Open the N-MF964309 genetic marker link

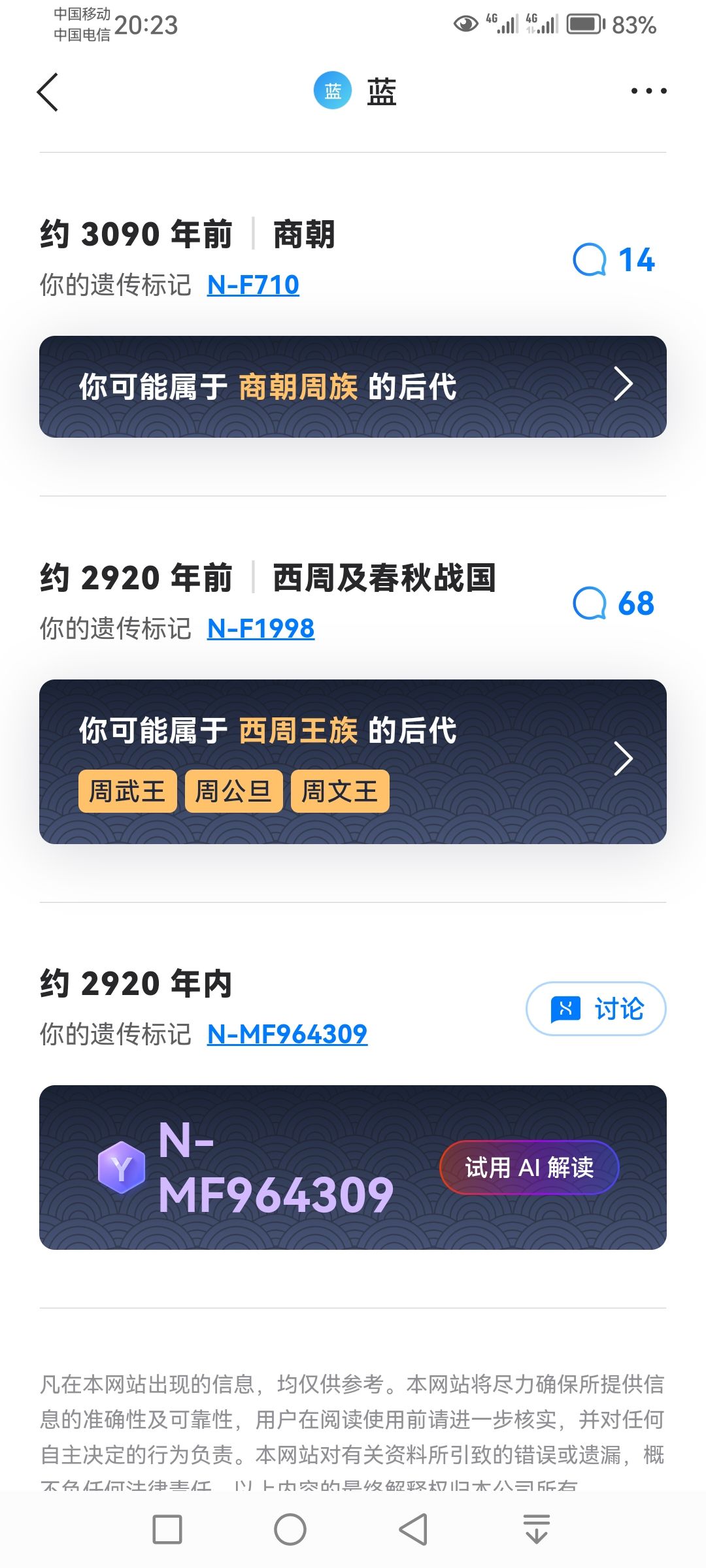click(287, 1034)
